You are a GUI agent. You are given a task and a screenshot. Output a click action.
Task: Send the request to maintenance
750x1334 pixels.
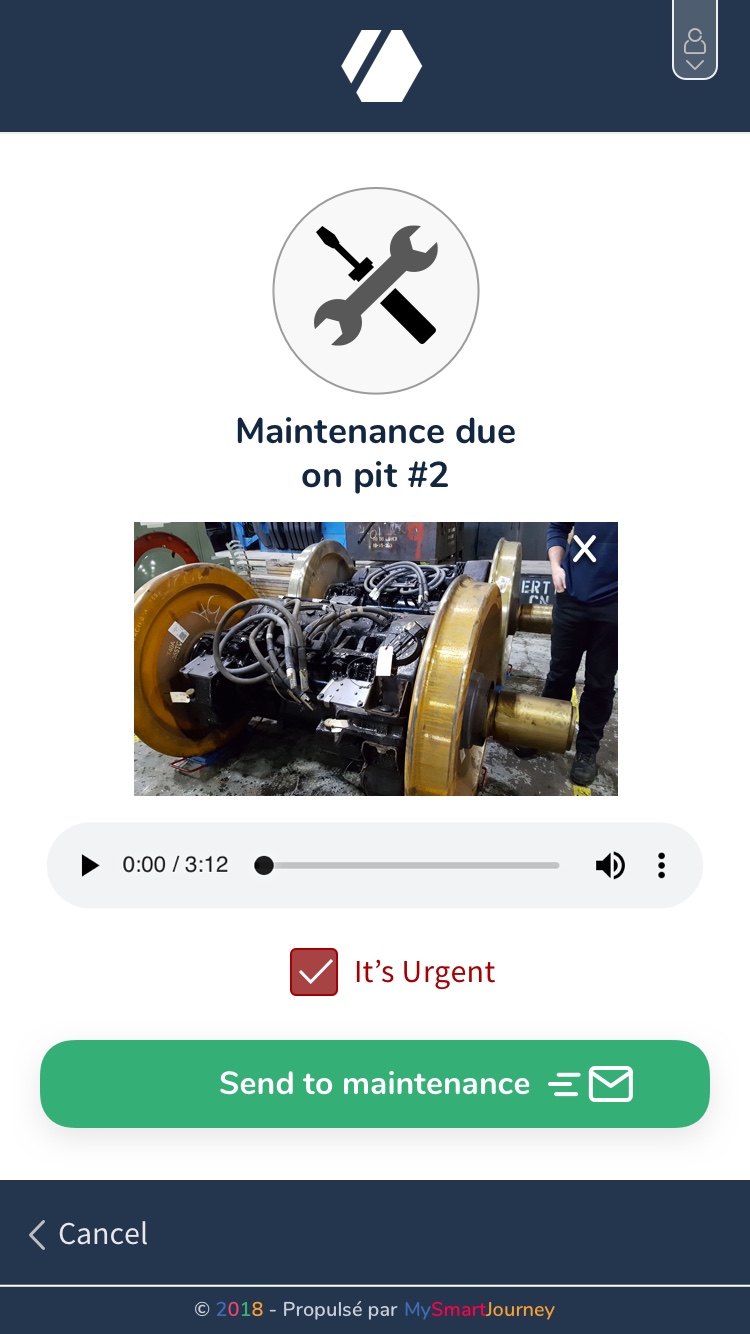[375, 1084]
